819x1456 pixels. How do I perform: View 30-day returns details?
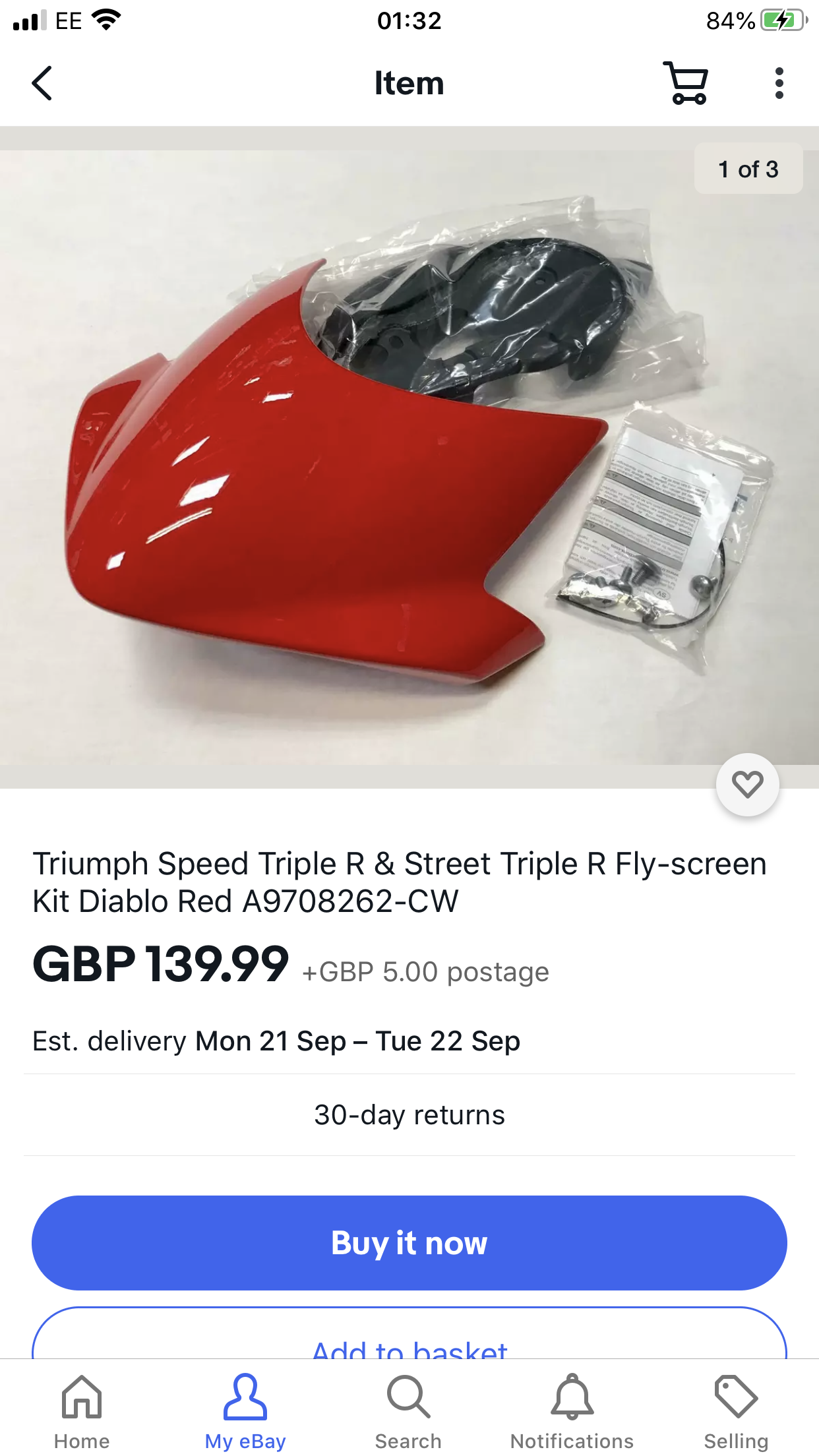coord(409,1115)
